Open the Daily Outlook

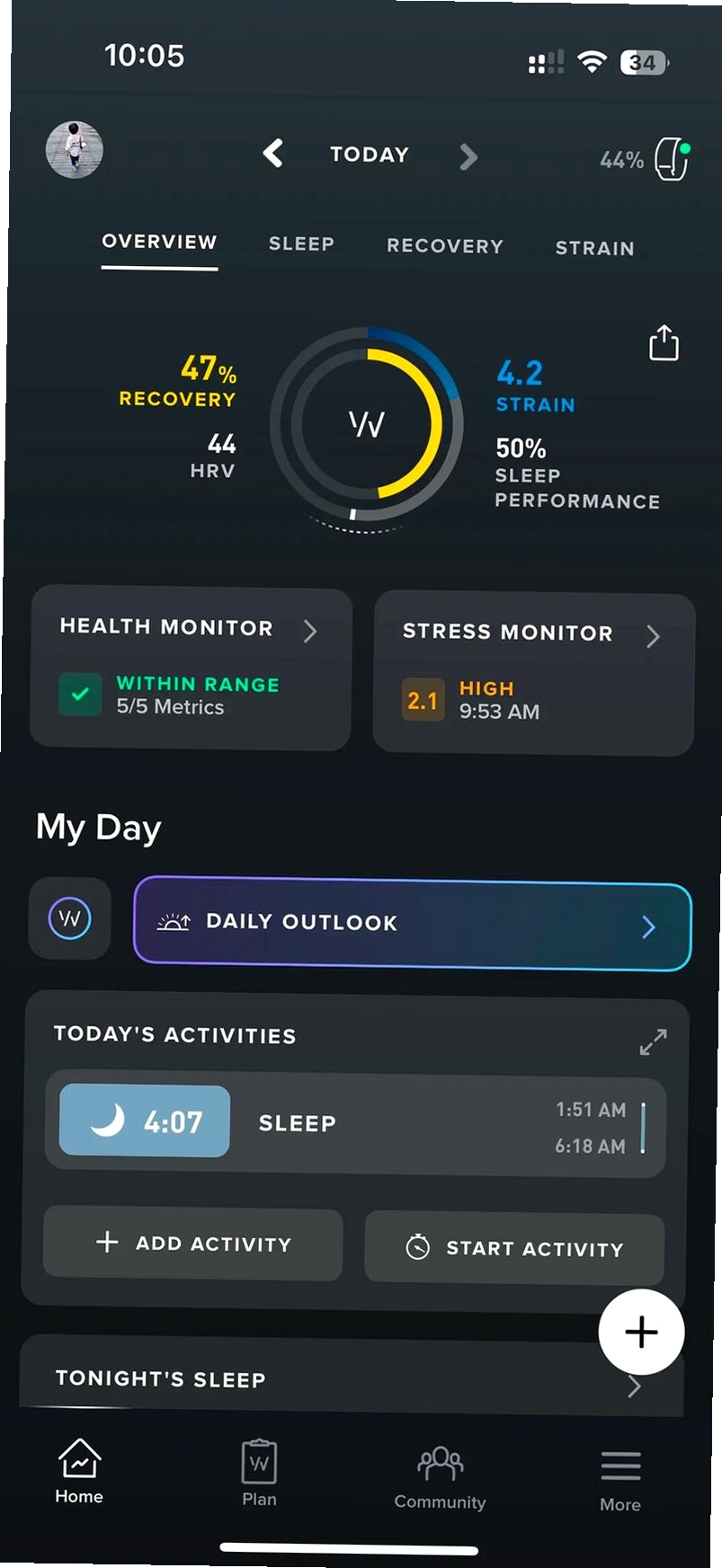pos(413,923)
